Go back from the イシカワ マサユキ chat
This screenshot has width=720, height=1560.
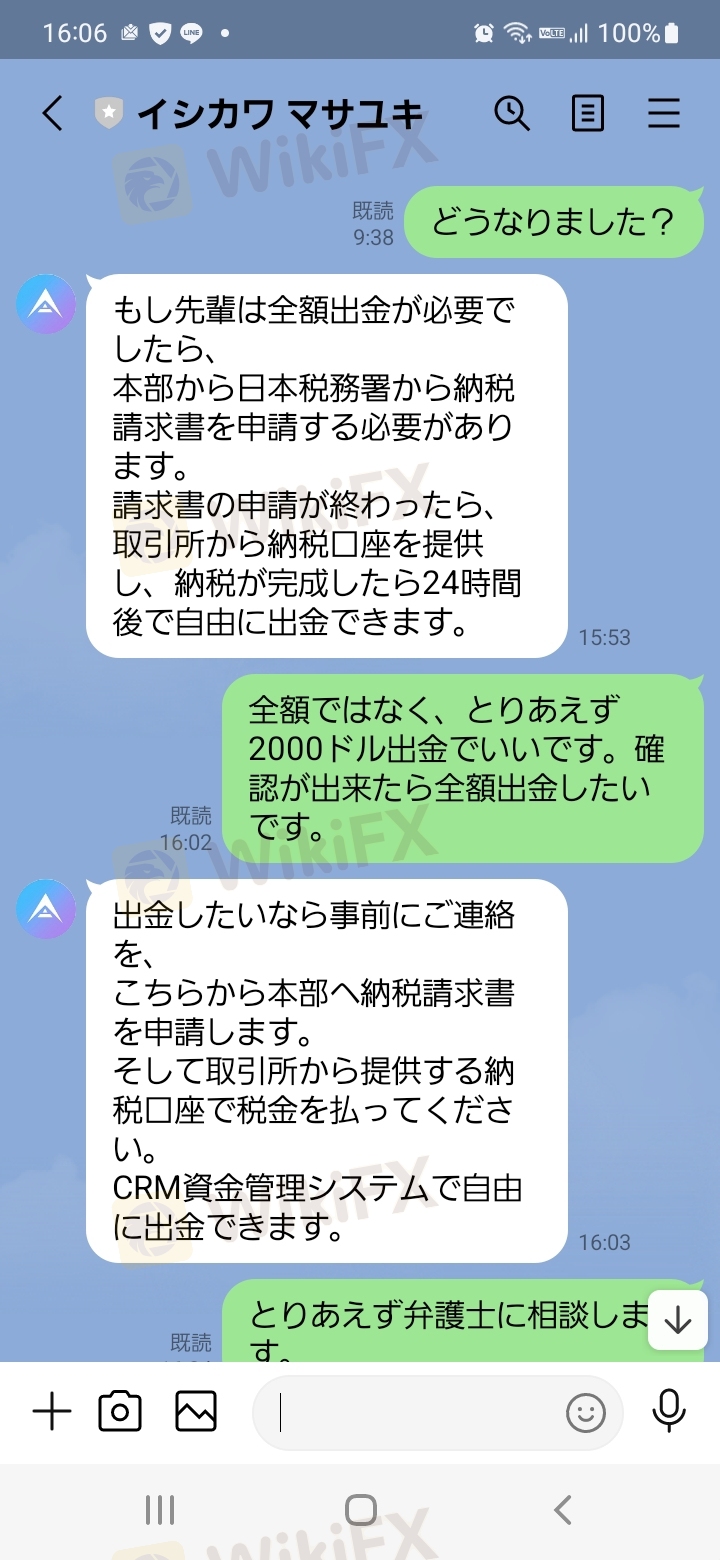[52, 113]
